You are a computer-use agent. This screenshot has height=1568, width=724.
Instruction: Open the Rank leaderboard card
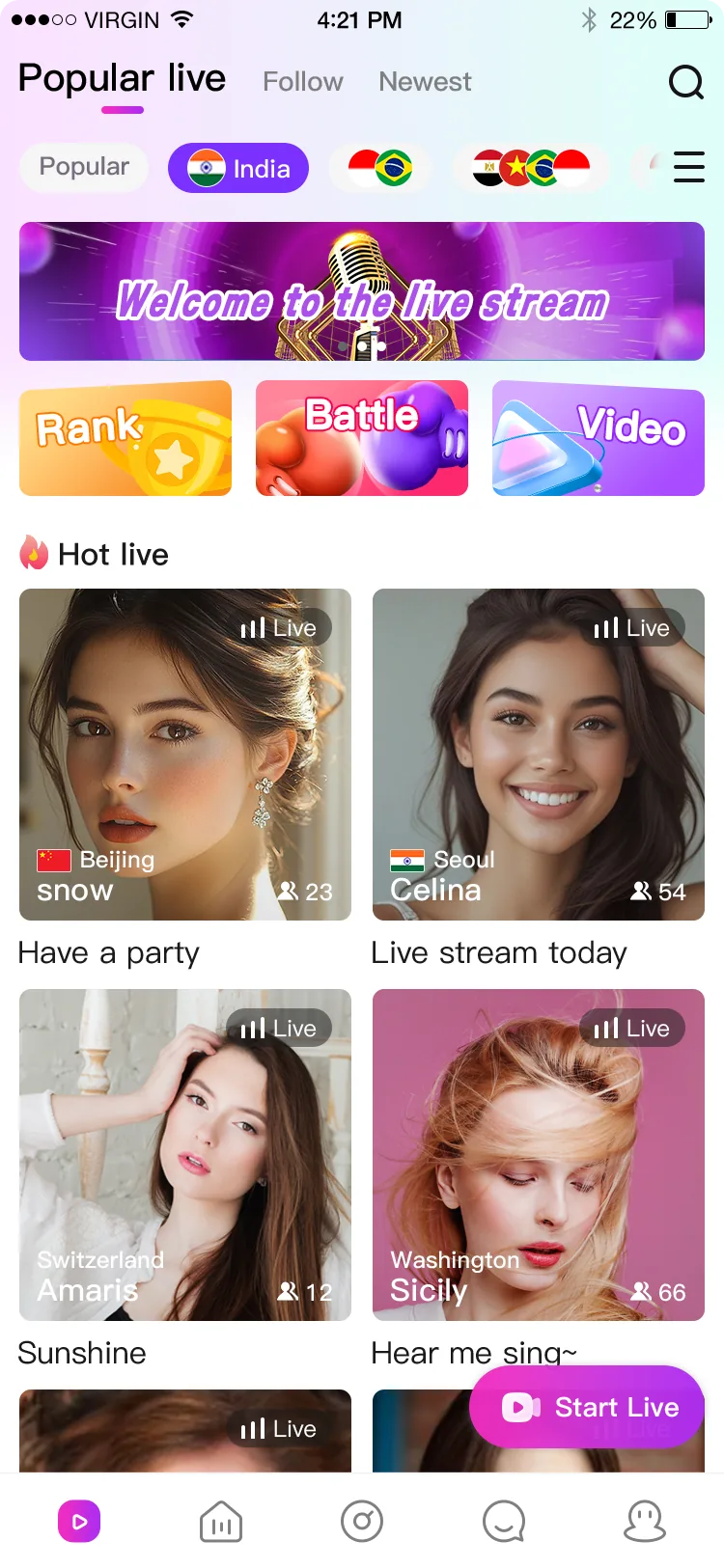click(x=125, y=439)
